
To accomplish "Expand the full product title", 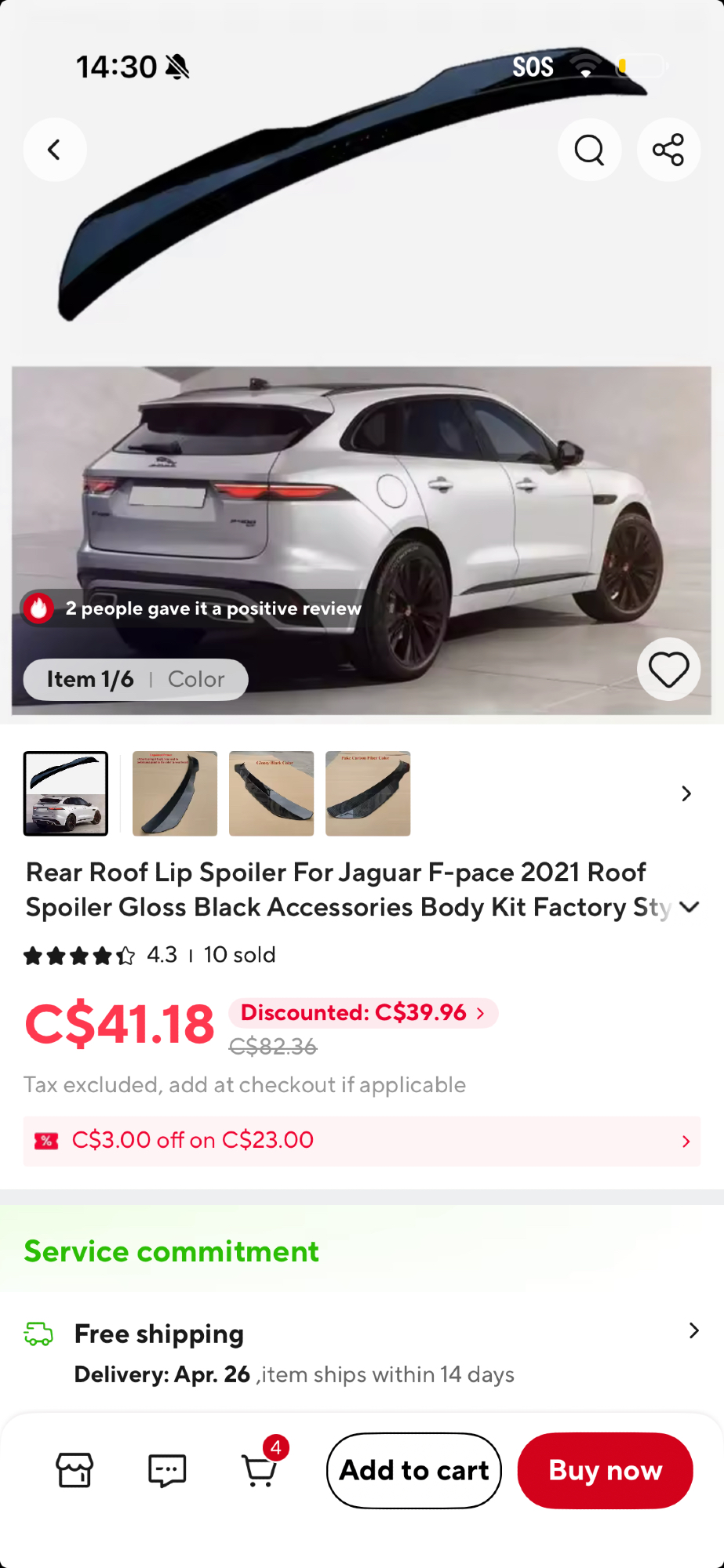I will coord(689,907).
